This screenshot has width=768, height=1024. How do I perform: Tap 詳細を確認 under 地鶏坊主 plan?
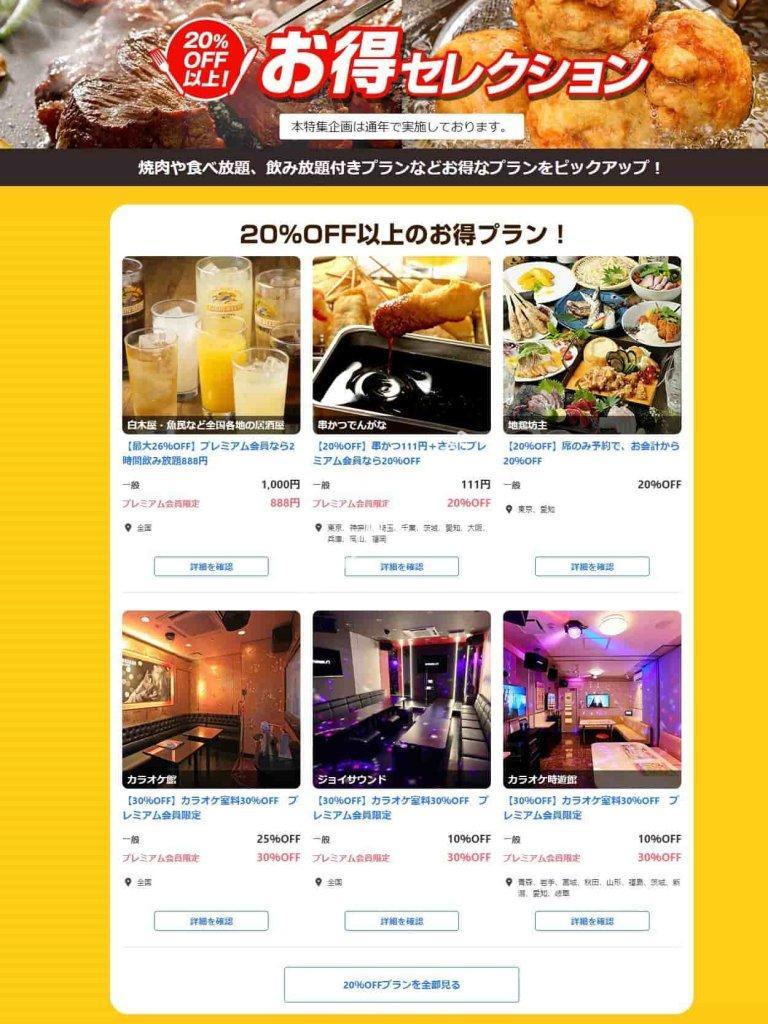pos(592,566)
